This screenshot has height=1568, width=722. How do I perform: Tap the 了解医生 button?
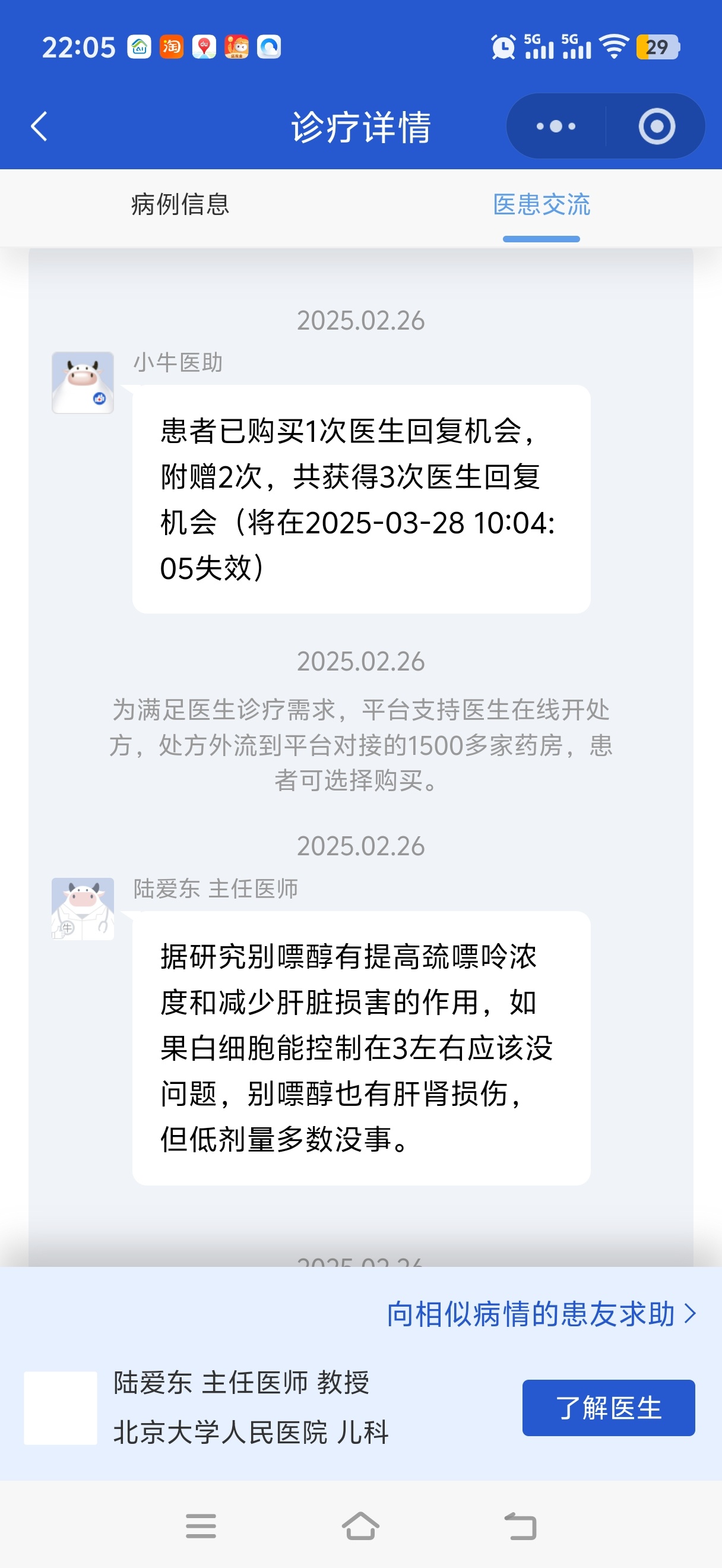[607, 1407]
